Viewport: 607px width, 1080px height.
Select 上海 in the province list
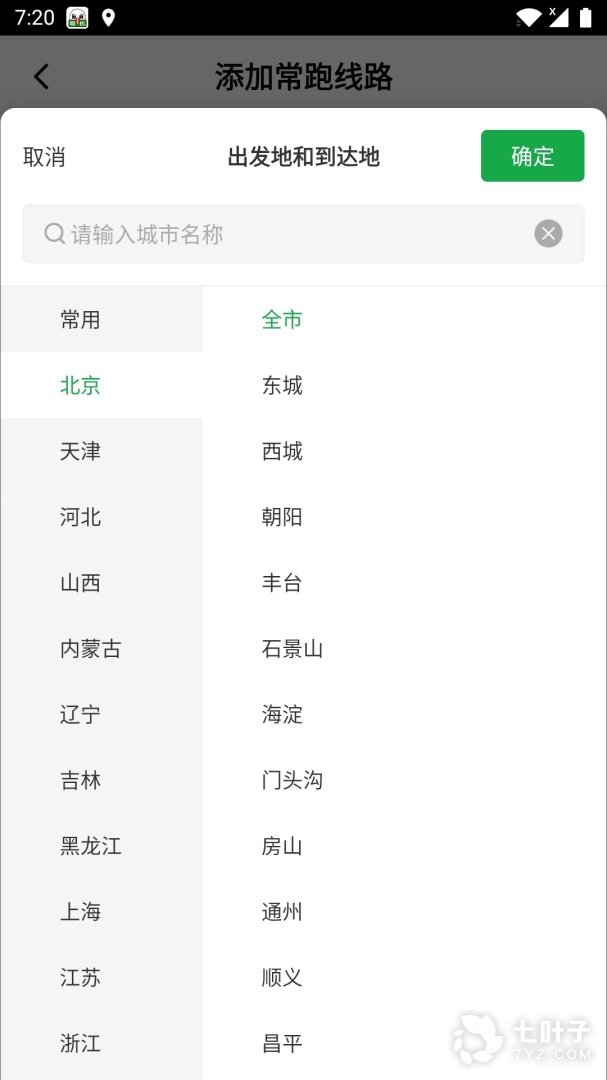click(81, 912)
